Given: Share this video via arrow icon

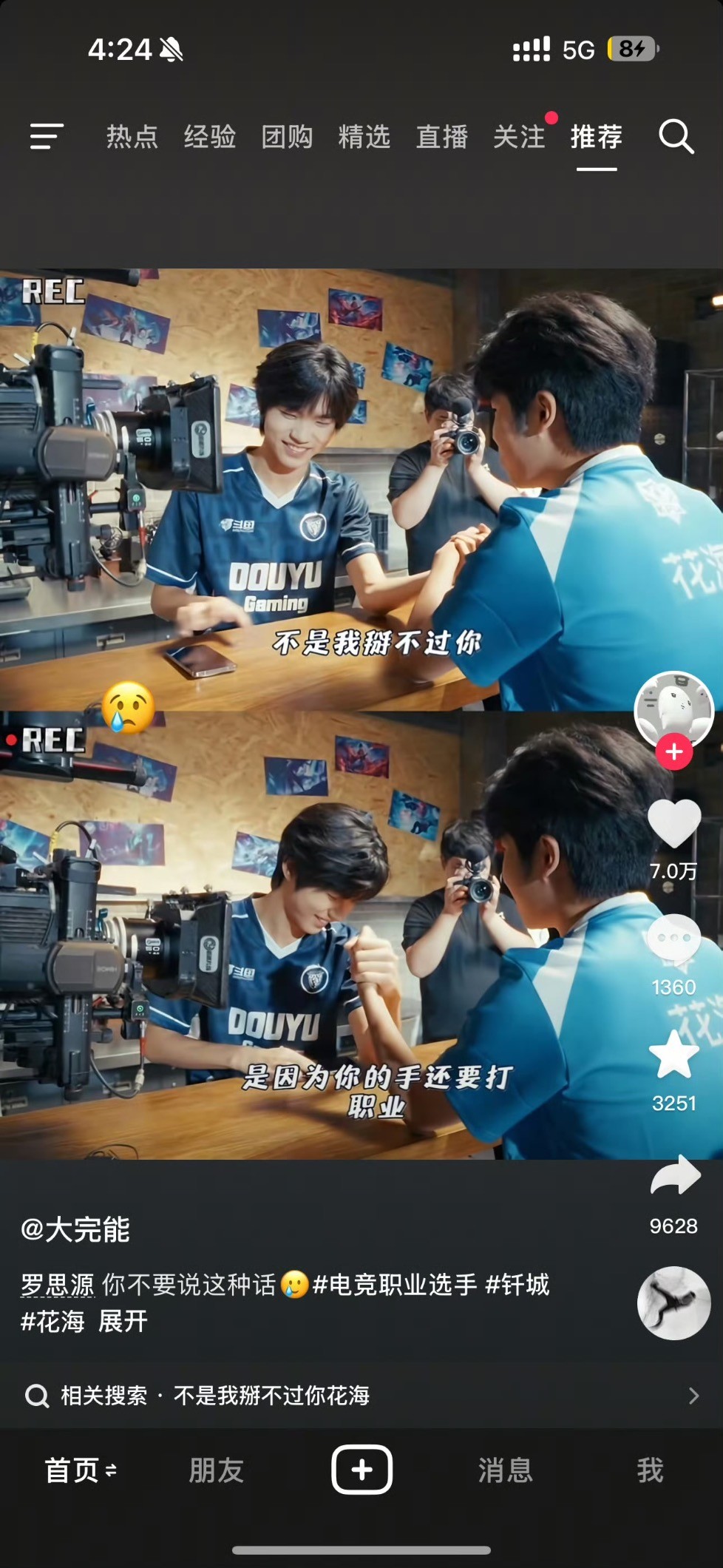Looking at the screenshot, I should (x=673, y=1176).
